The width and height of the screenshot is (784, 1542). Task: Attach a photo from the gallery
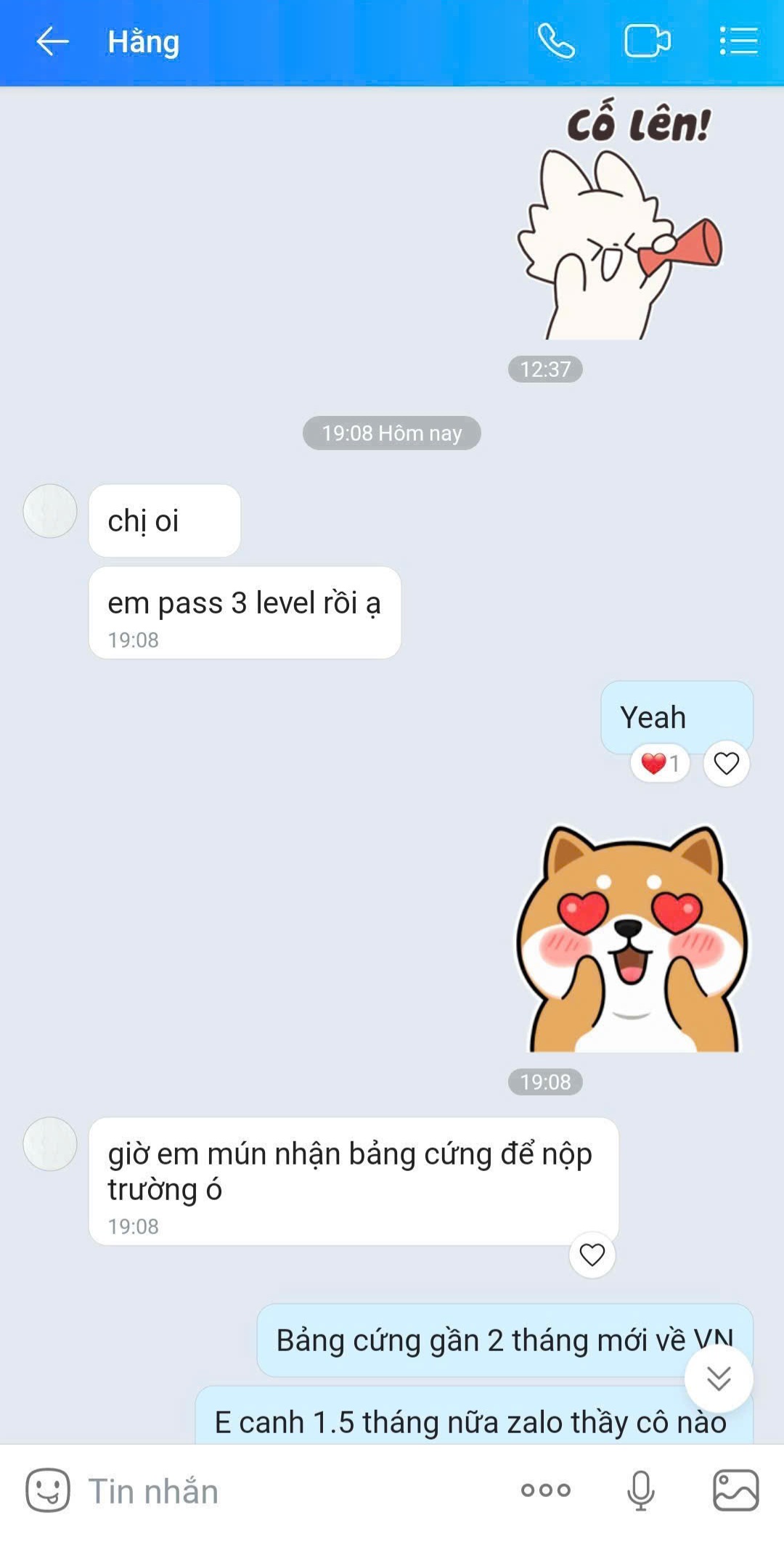735,1490
